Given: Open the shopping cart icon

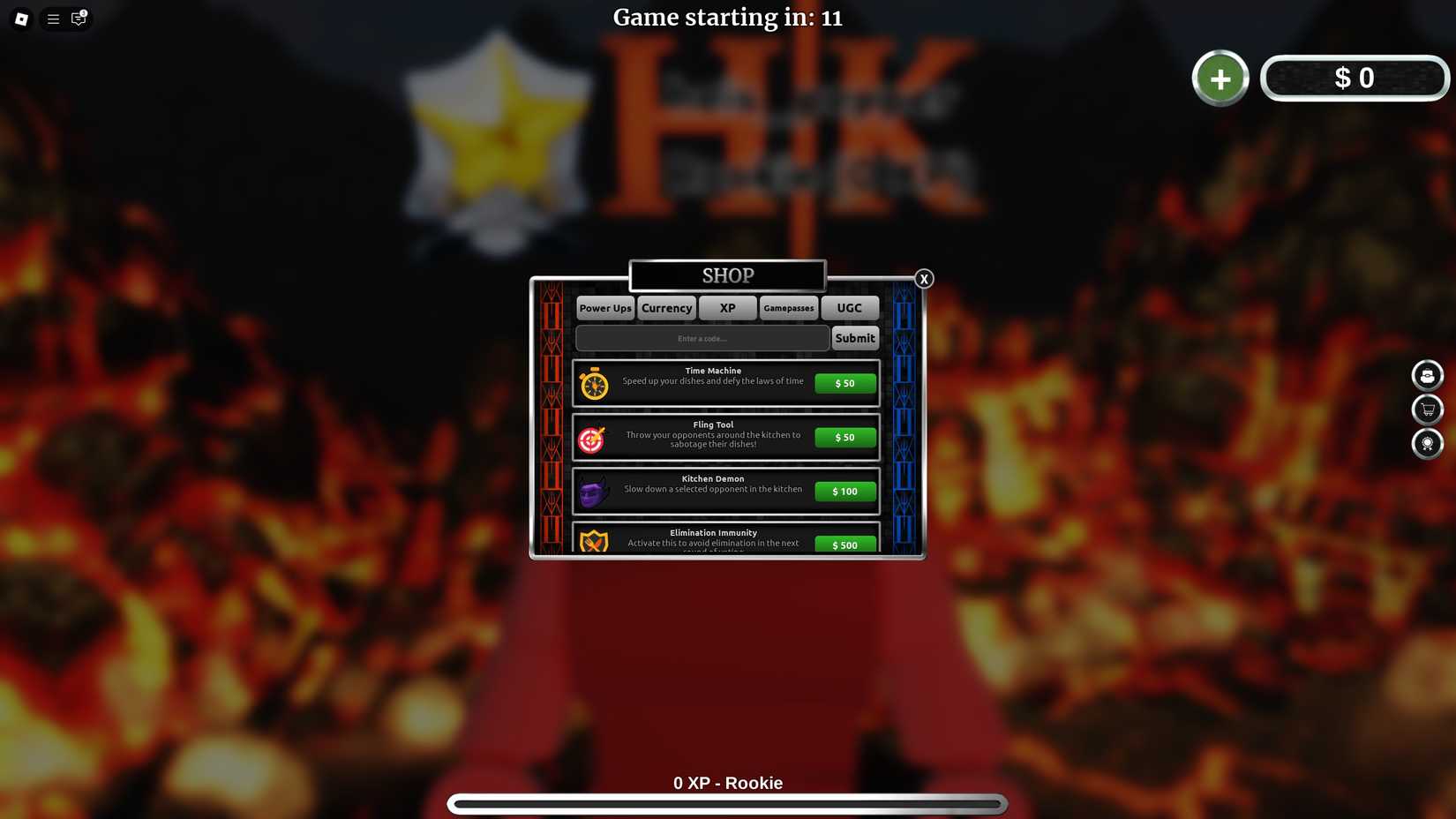Looking at the screenshot, I should click(x=1427, y=409).
